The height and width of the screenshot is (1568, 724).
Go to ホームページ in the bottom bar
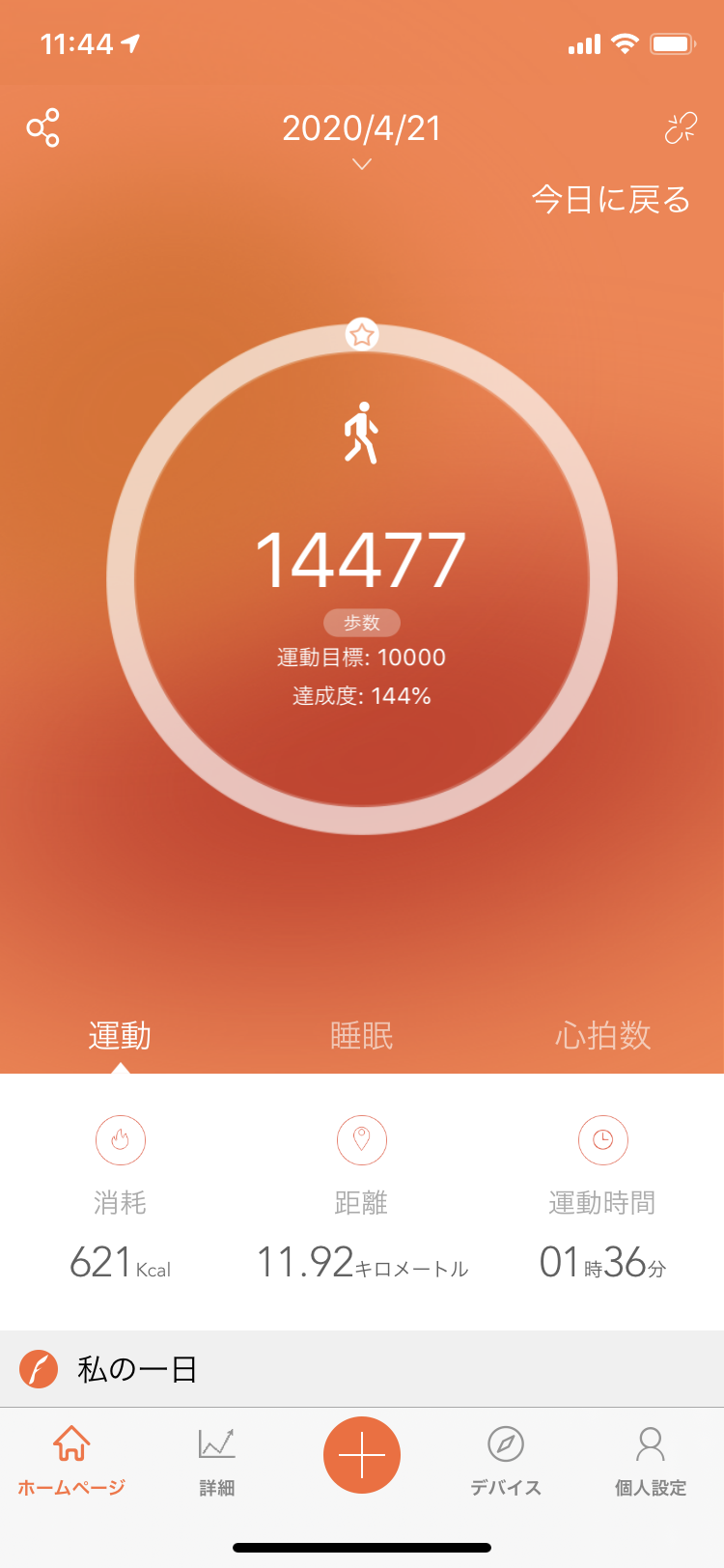click(71, 1462)
